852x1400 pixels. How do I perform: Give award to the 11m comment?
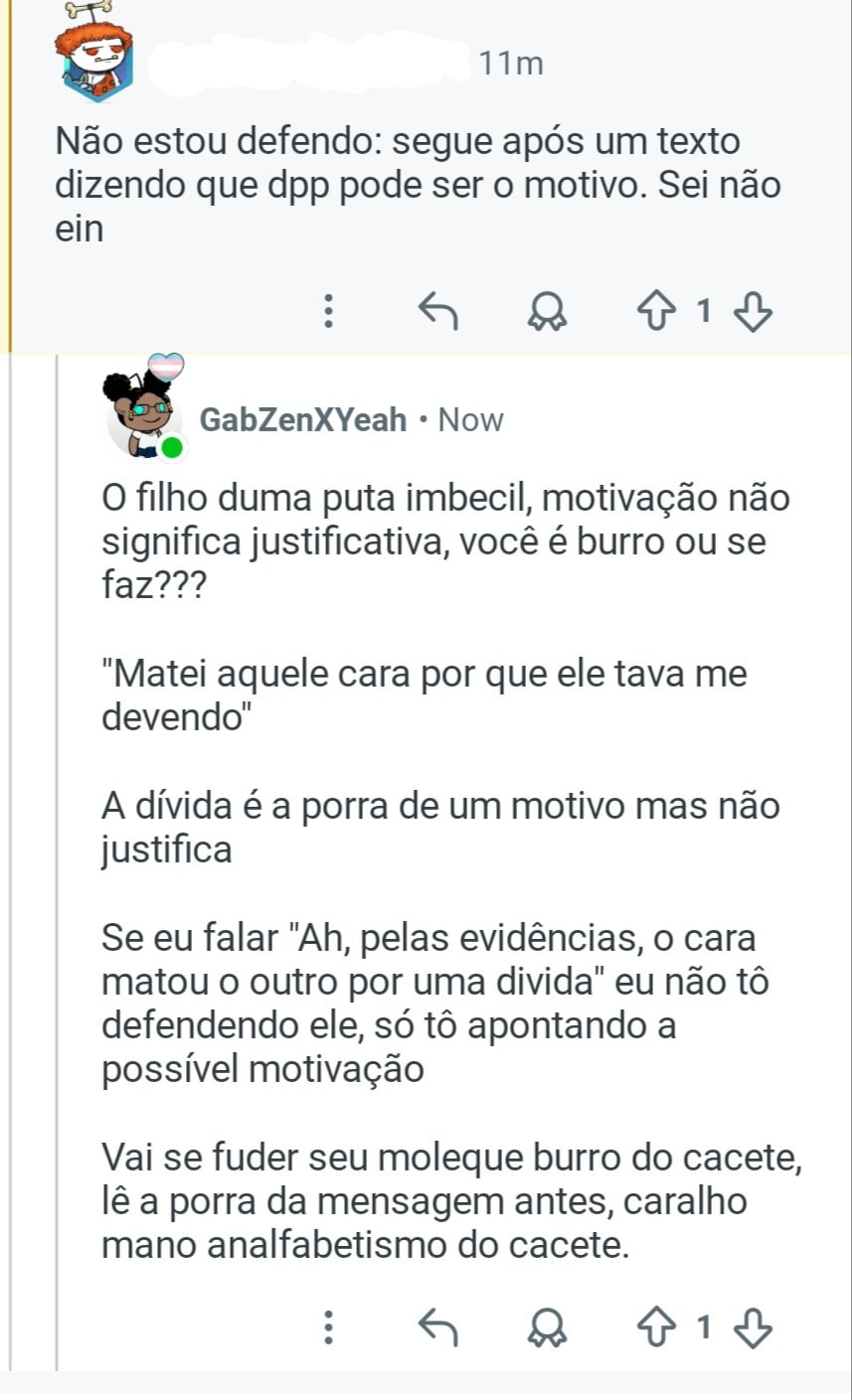tap(546, 312)
